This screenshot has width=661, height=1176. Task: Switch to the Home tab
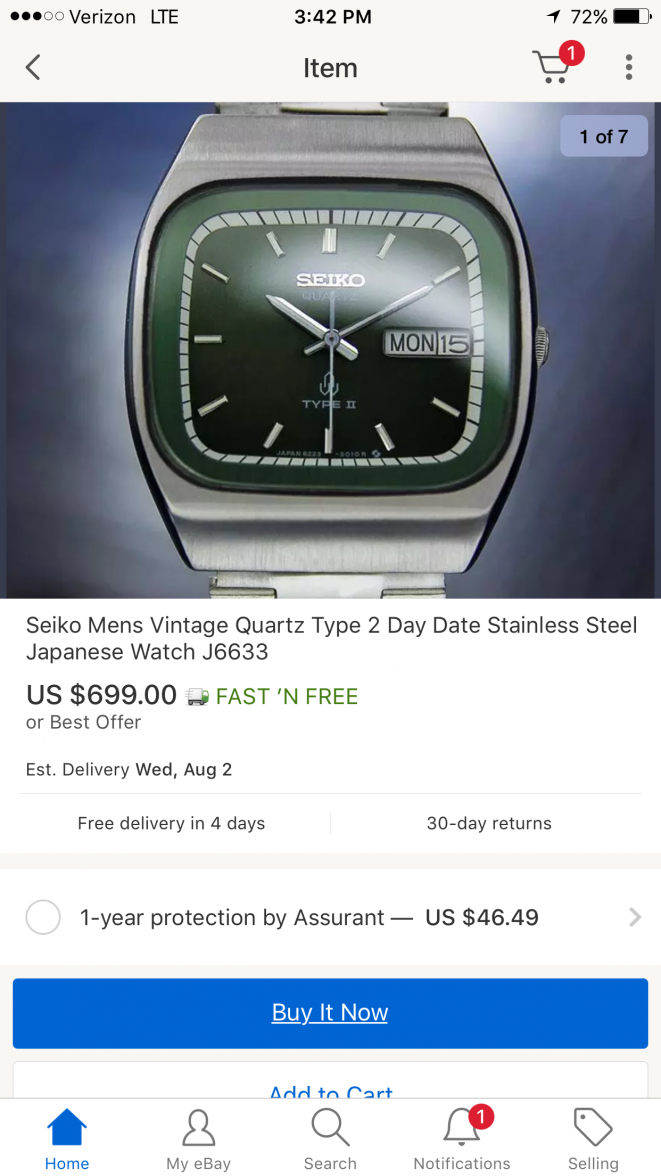[x=67, y=1140]
